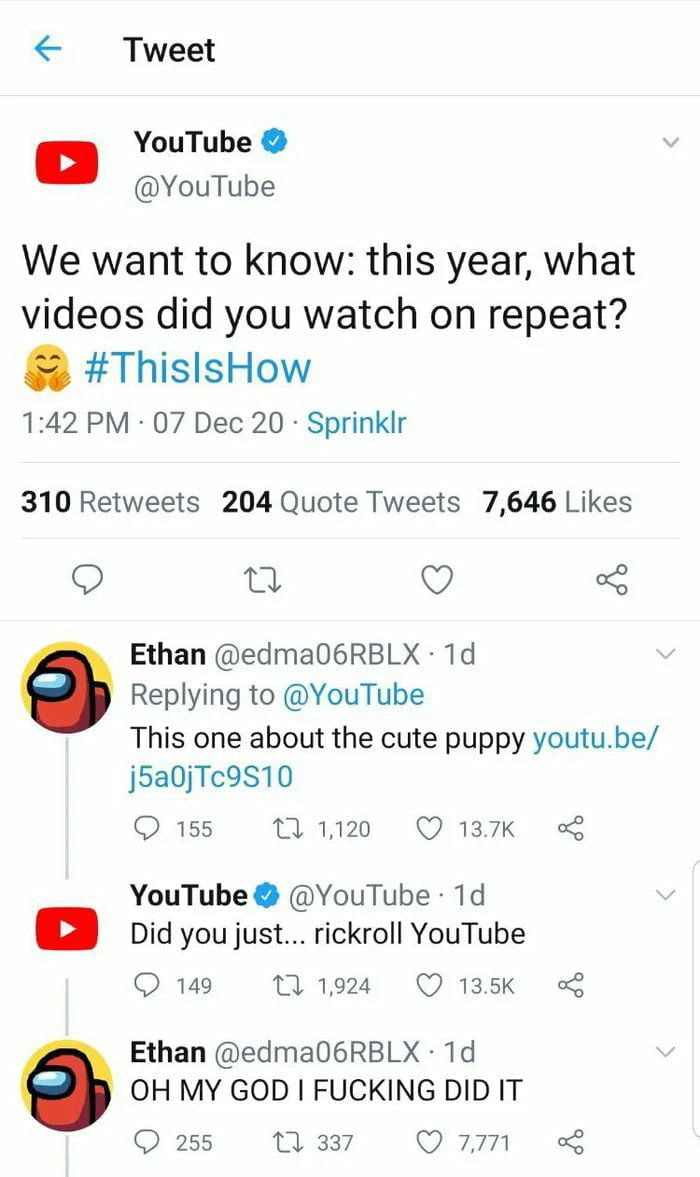Screen dimensions: 700x1177
Task: Share YouTube's main tweet
Action: click(610, 579)
